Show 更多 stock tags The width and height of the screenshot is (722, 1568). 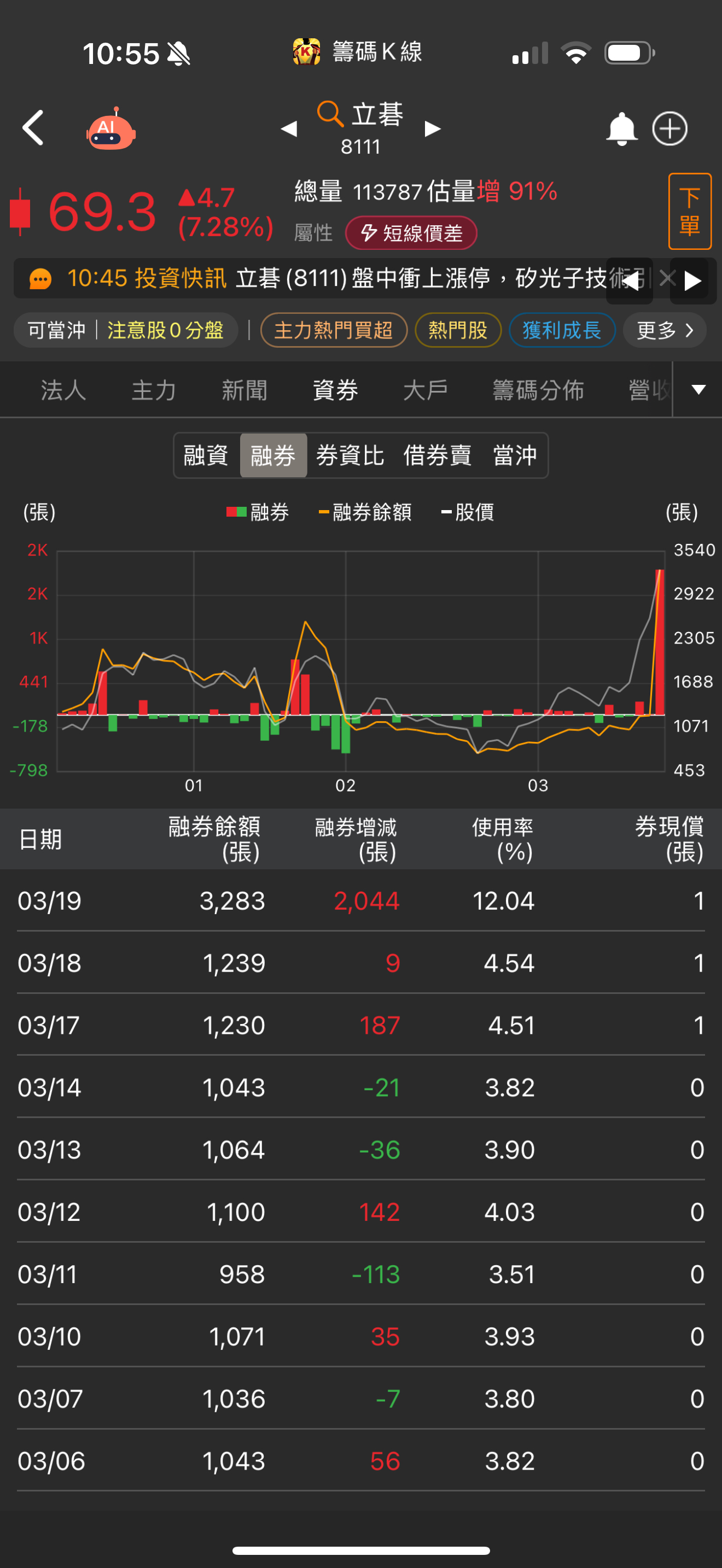pyautogui.click(x=664, y=330)
